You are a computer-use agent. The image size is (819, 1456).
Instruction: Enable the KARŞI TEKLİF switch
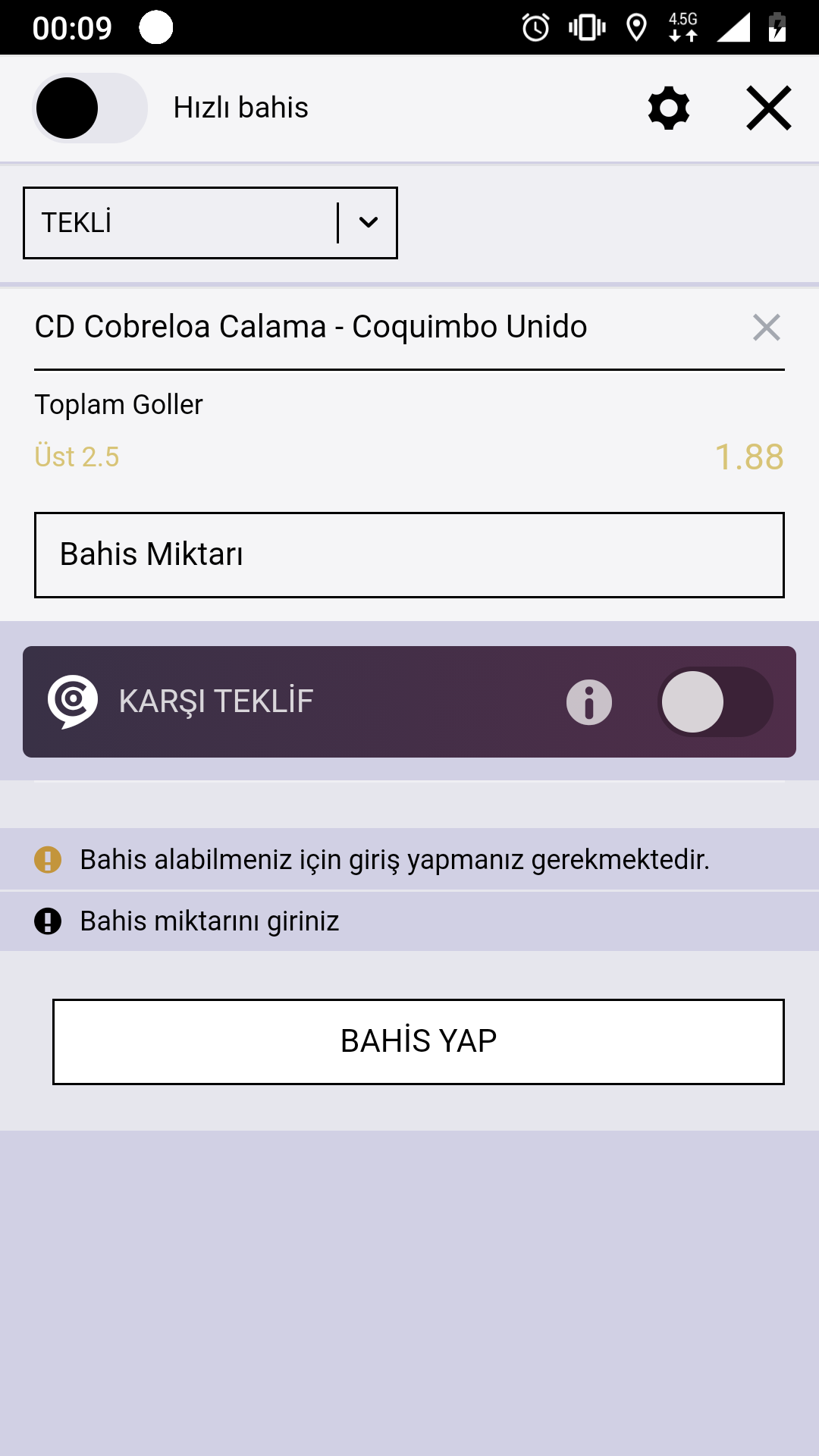tap(715, 702)
